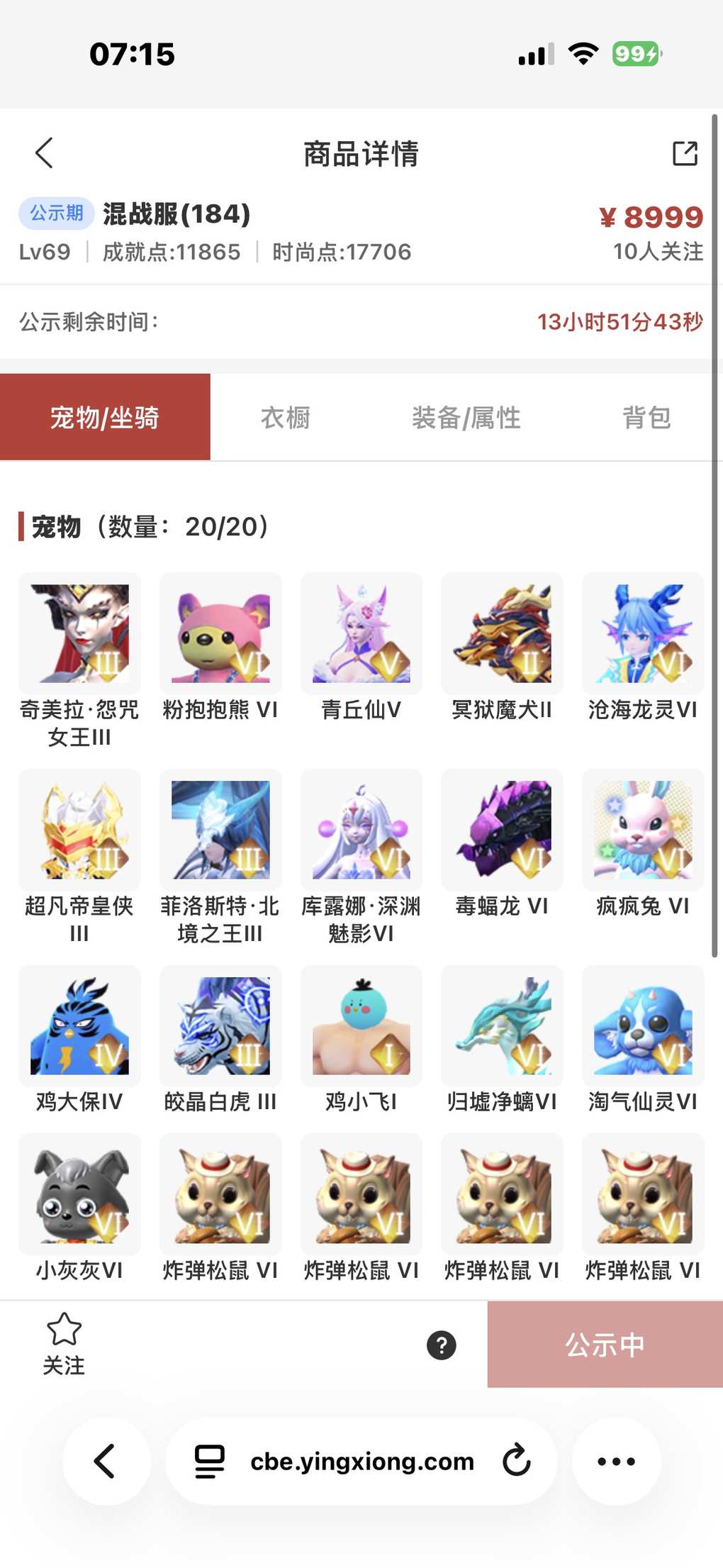Tap the 公示中 button
The image size is (723, 1568).
[605, 1344]
